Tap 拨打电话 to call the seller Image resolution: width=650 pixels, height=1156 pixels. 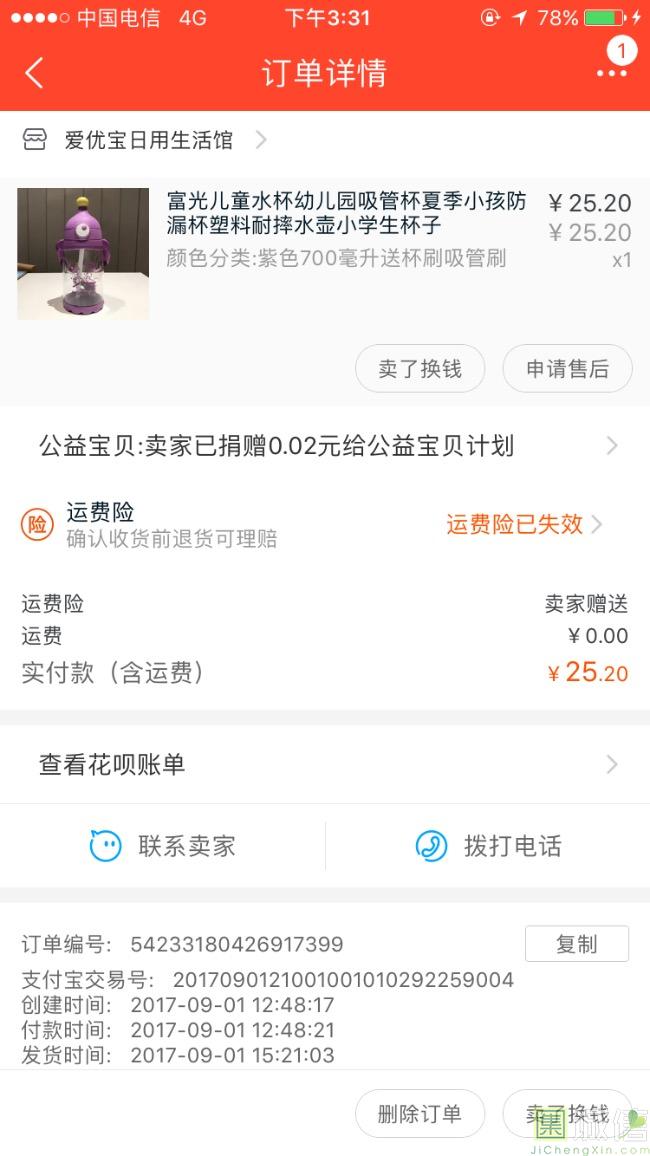click(488, 846)
